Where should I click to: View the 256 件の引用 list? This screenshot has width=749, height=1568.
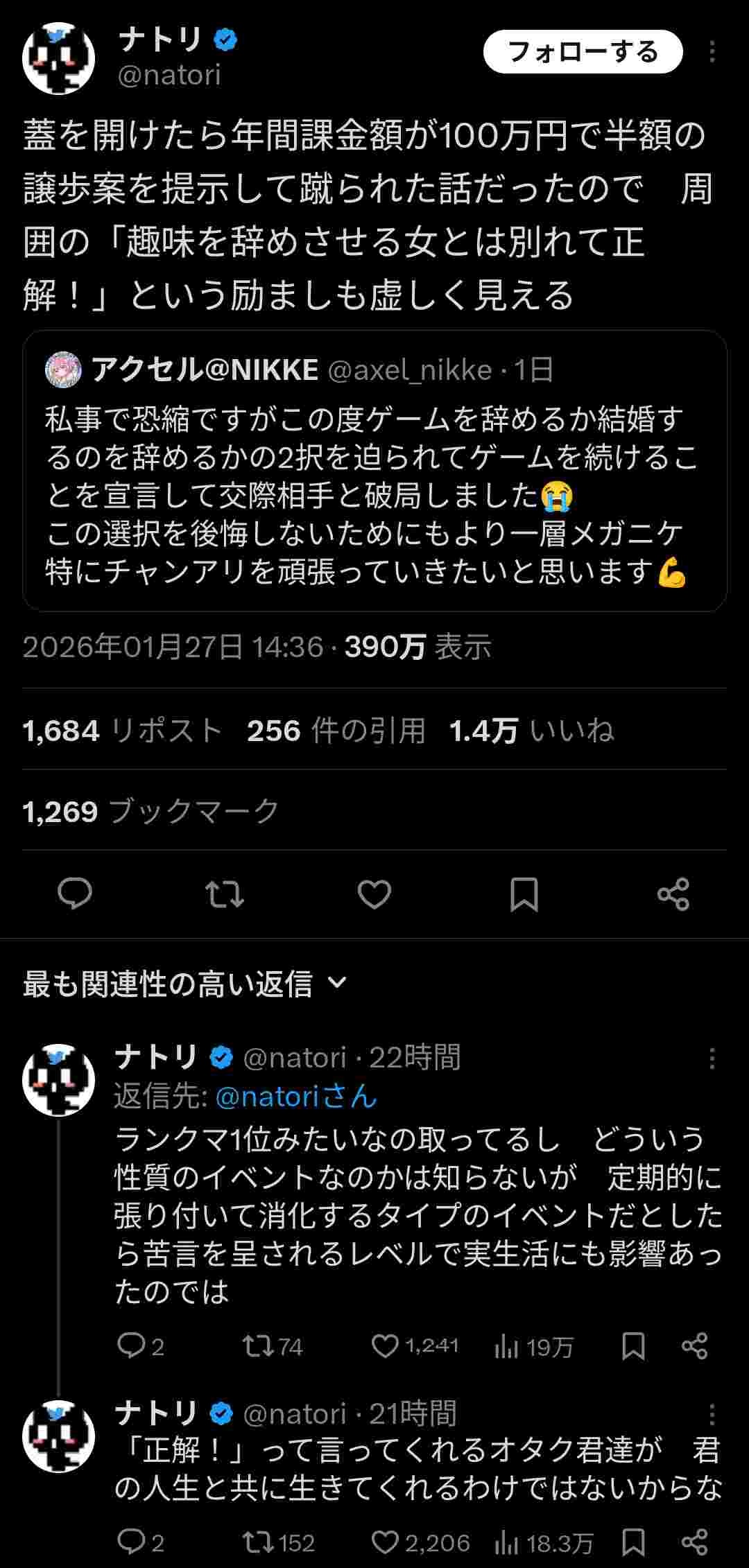click(x=336, y=730)
